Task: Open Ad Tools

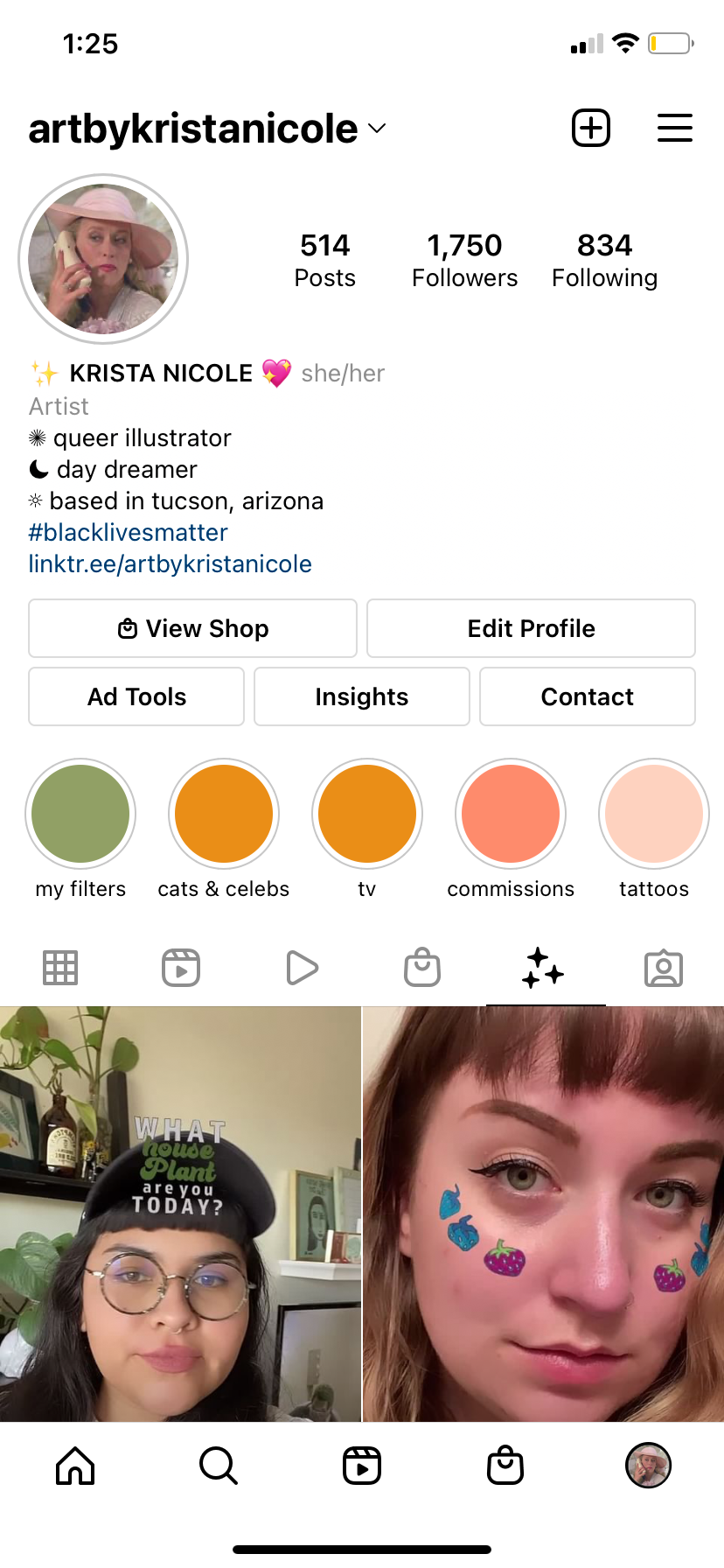Action: [x=136, y=696]
